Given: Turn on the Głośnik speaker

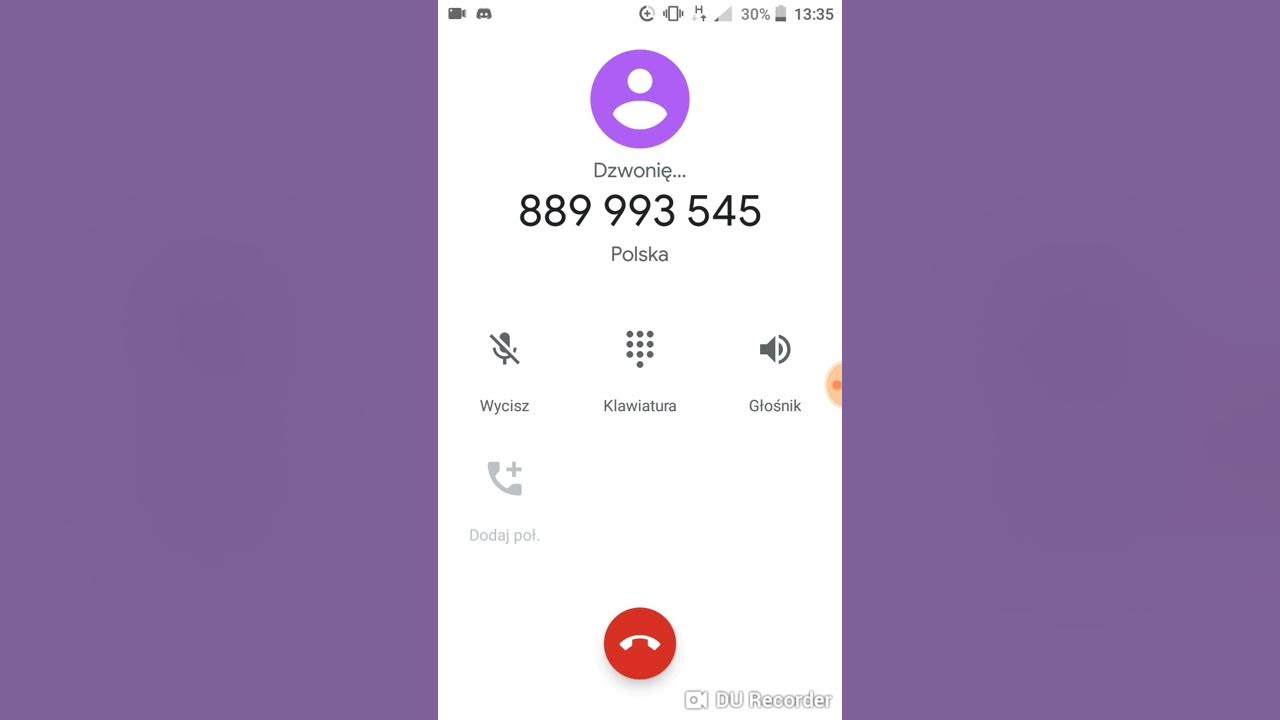Looking at the screenshot, I should click(774, 350).
